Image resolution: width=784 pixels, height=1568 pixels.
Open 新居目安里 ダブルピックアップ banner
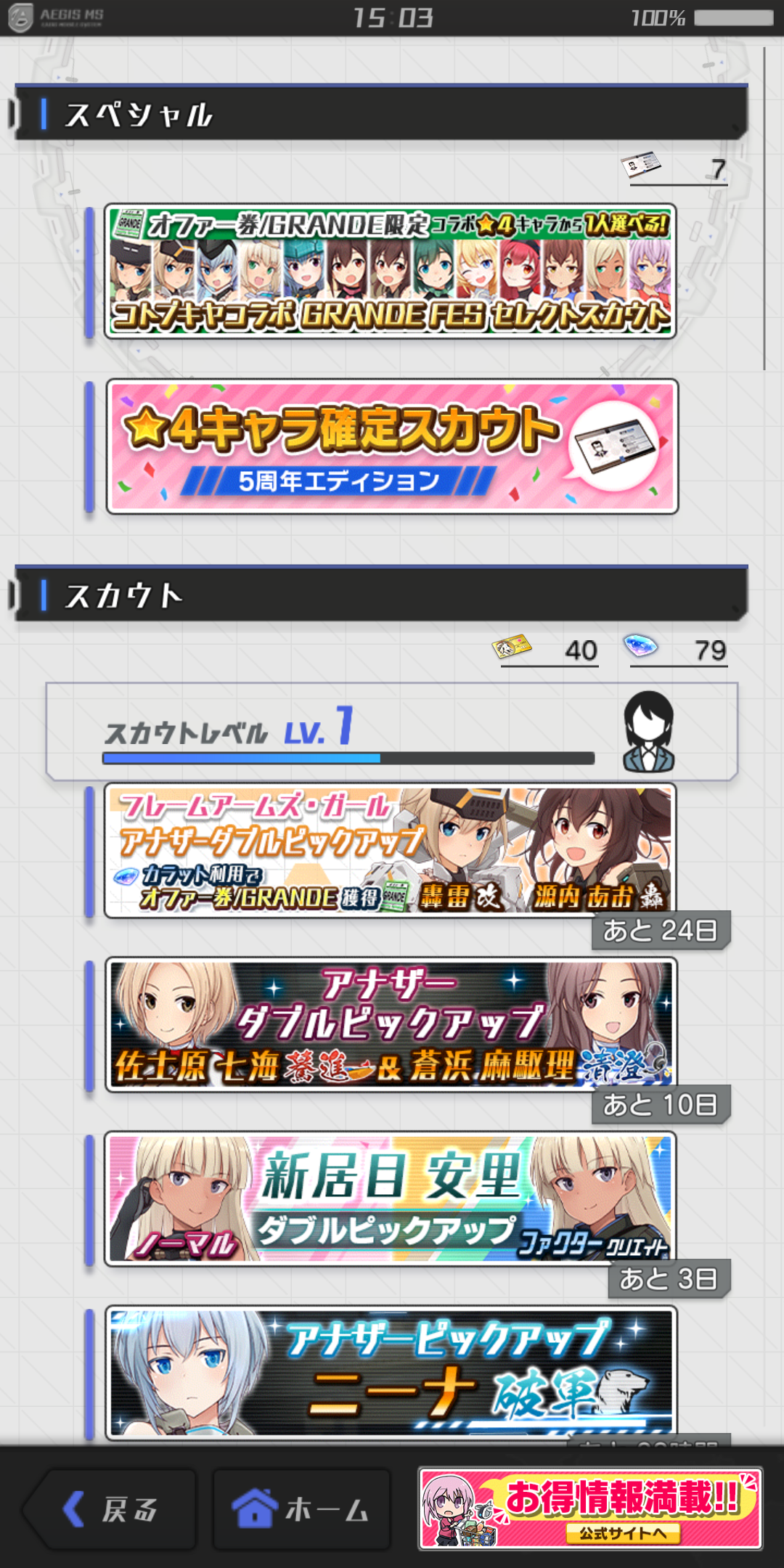[x=391, y=1199]
